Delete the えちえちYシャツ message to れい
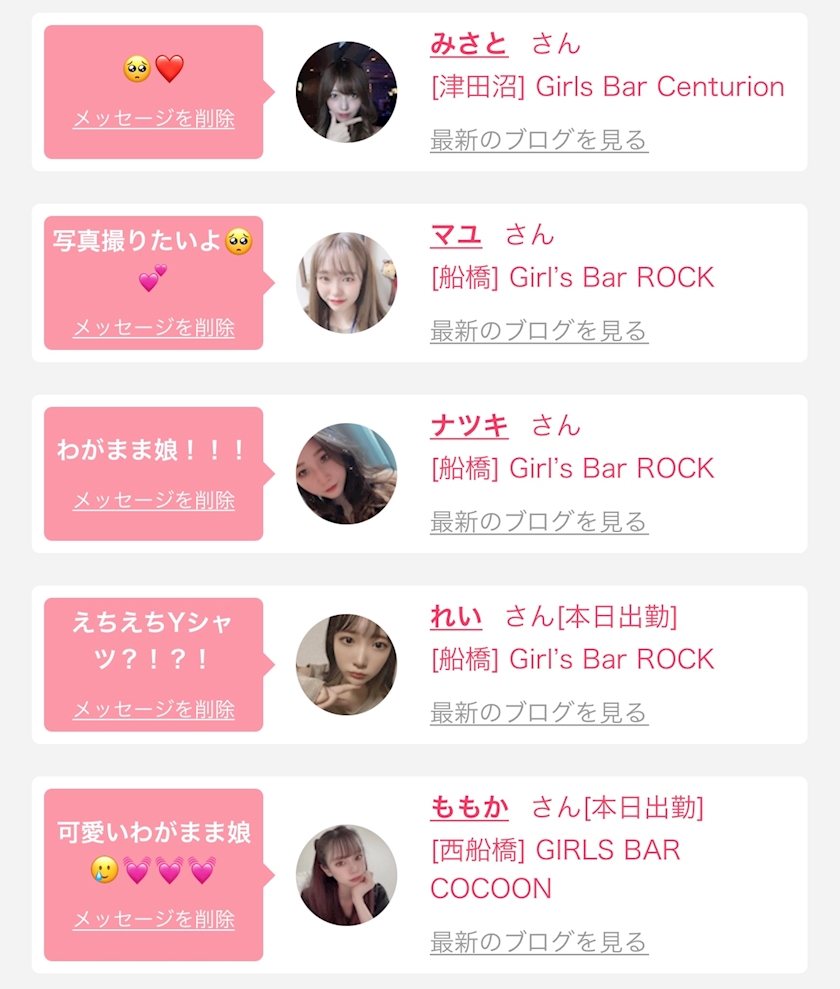The width and height of the screenshot is (840, 989). click(154, 709)
